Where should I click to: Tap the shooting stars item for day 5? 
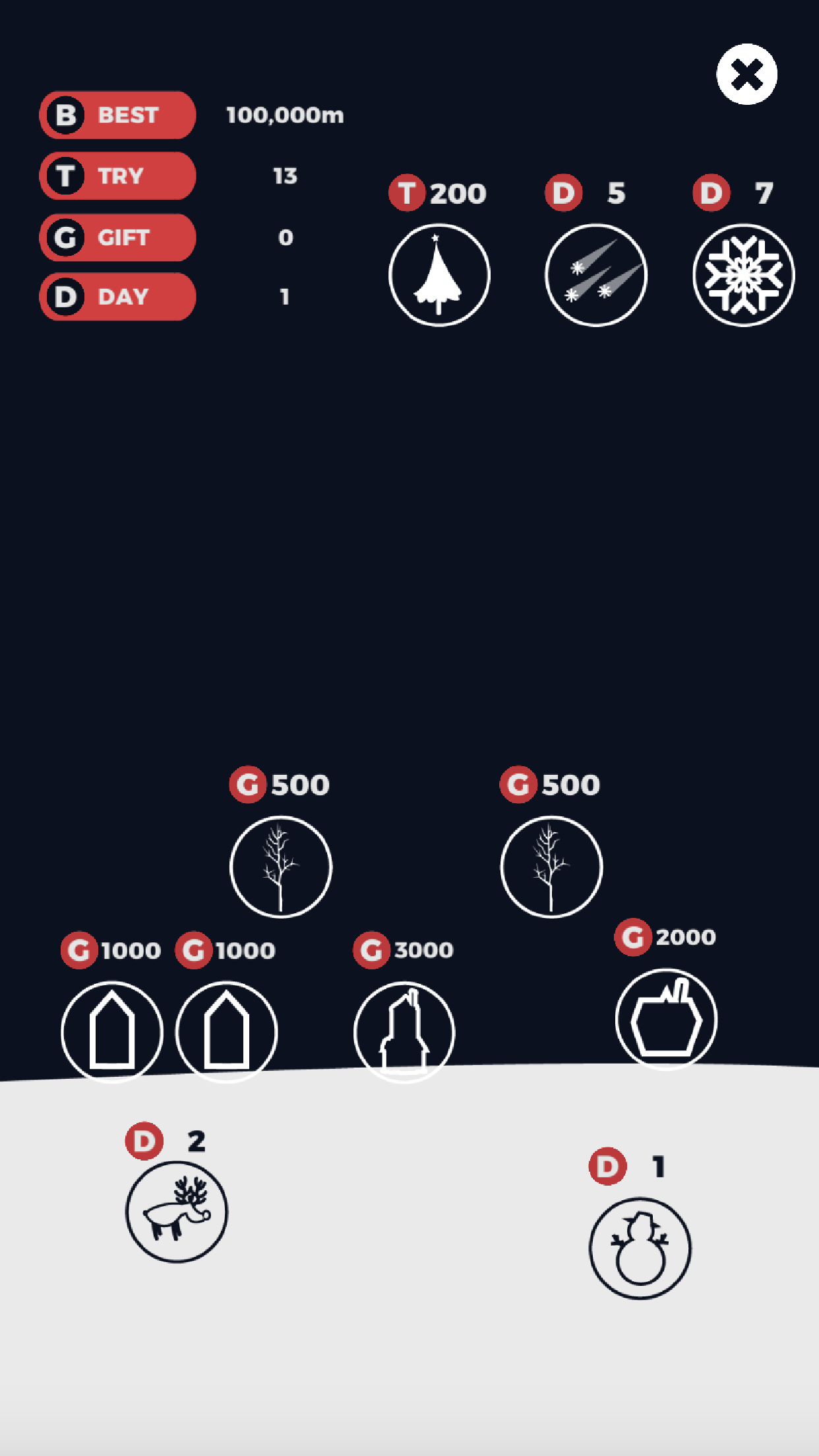pos(595,275)
